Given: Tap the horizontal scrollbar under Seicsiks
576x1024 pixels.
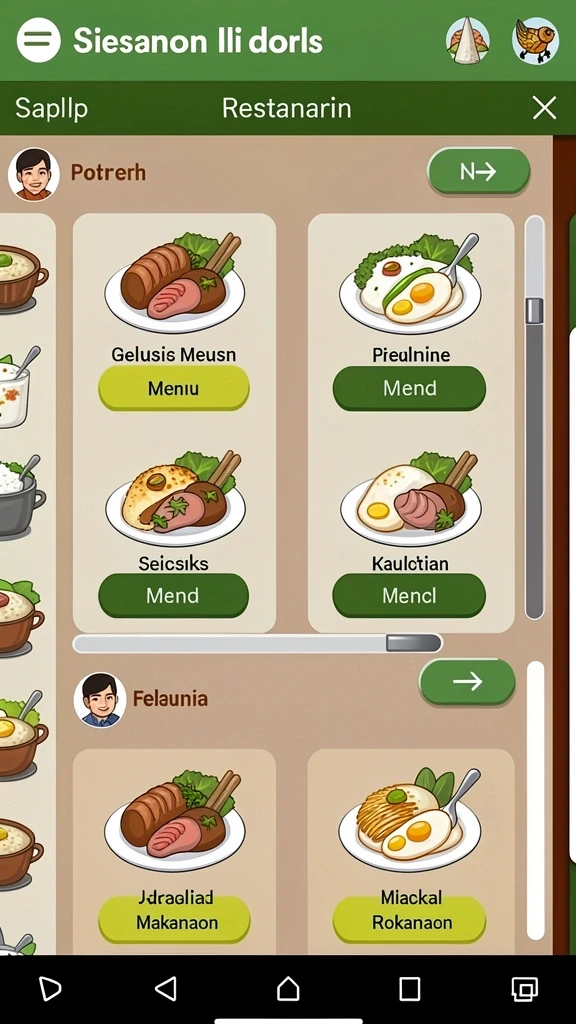Looking at the screenshot, I should point(257,643).
